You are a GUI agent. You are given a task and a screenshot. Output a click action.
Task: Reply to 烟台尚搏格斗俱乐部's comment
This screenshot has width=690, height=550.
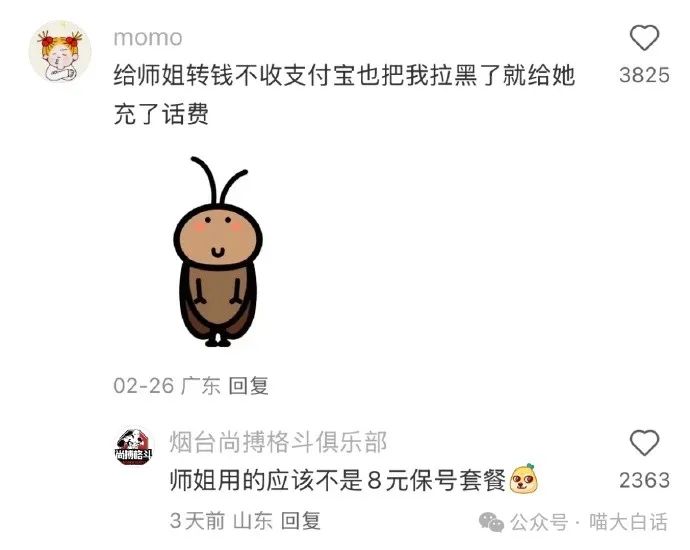[x=300, y=520]
